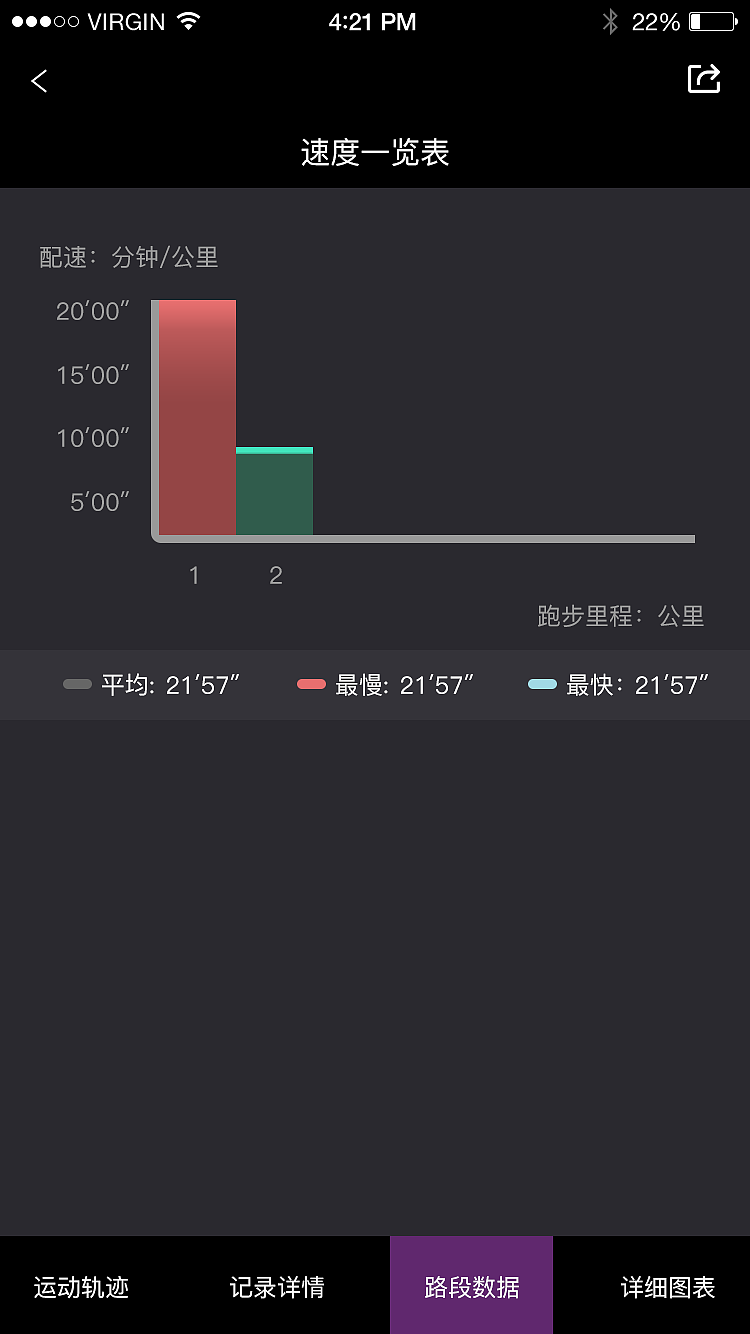Image resolution: width=750 pixels, height=1334 pixels.
Task: Select the active 路段数据 tab
Action: [470, 1288]
